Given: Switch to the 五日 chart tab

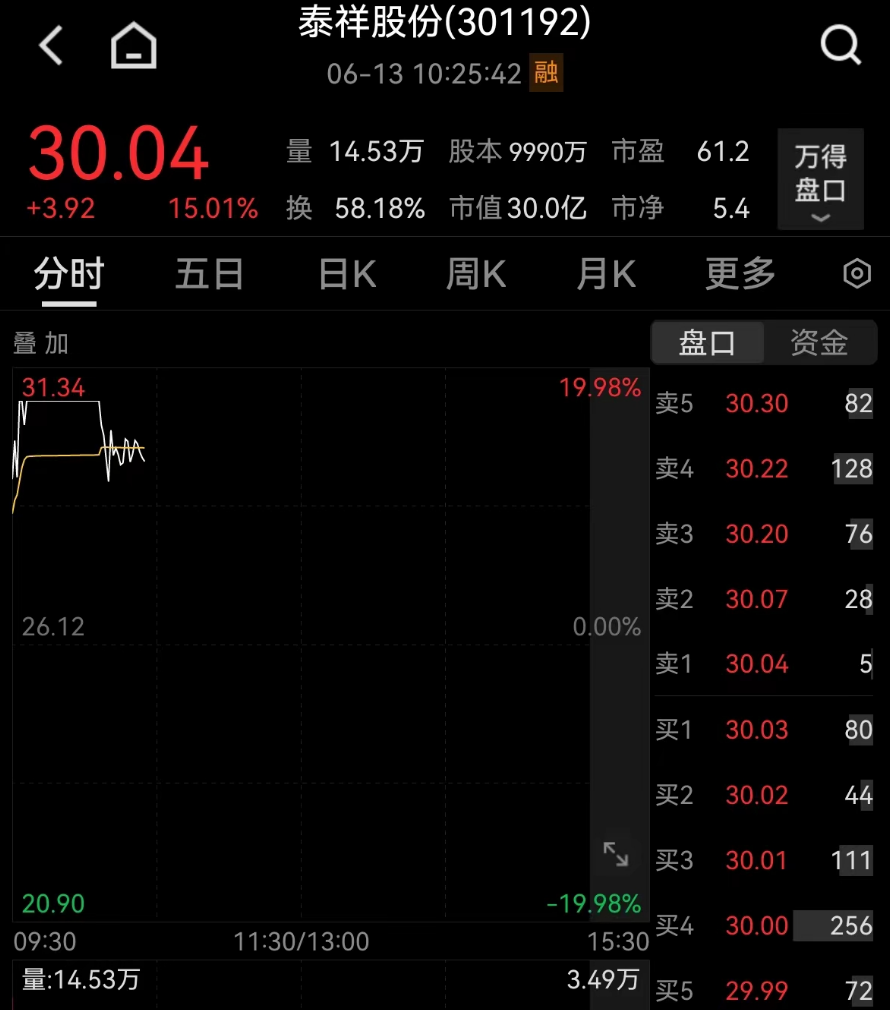Looking at the screenshot, I should tap(209, 274).
